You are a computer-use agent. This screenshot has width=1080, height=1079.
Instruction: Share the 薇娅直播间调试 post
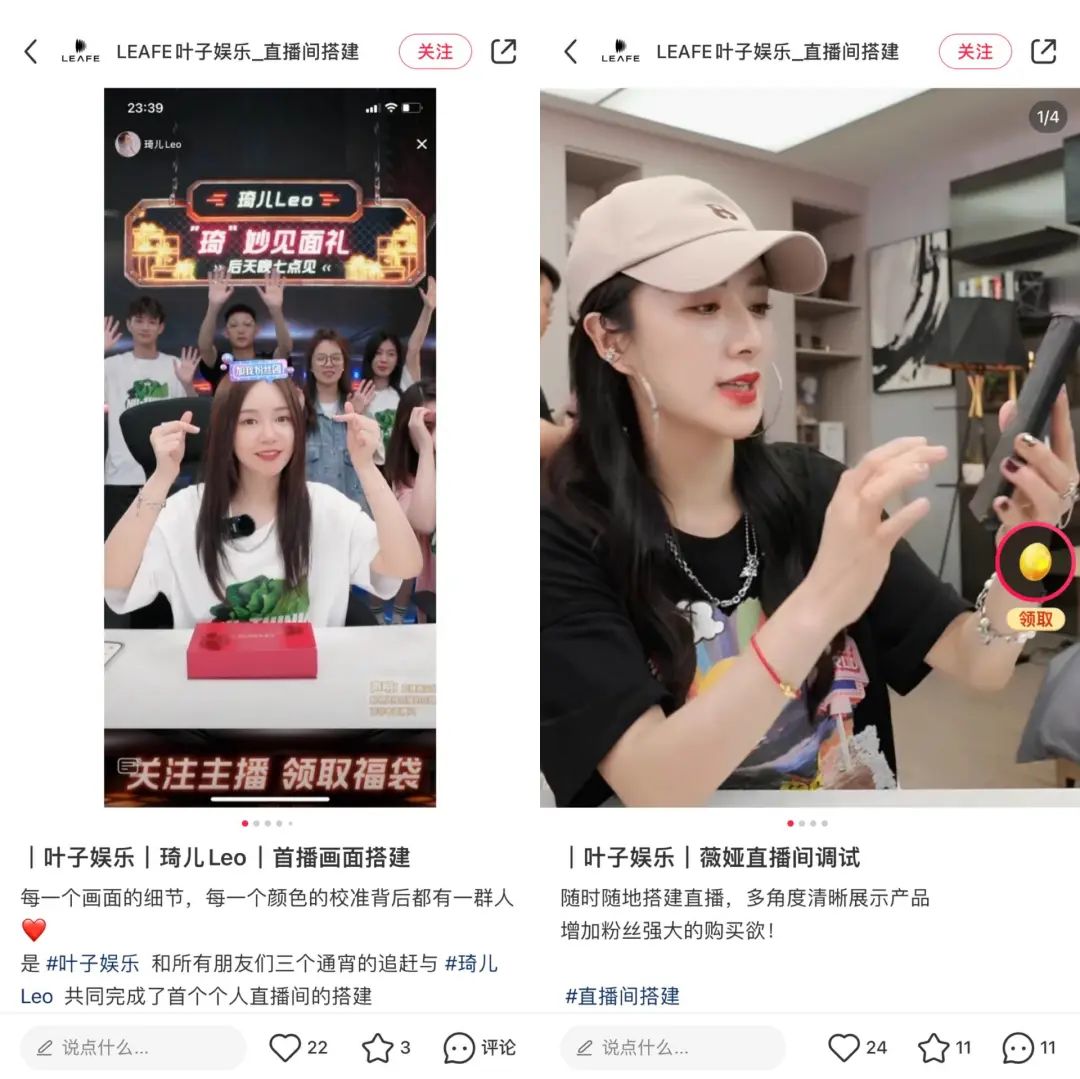click(1044, 52)
